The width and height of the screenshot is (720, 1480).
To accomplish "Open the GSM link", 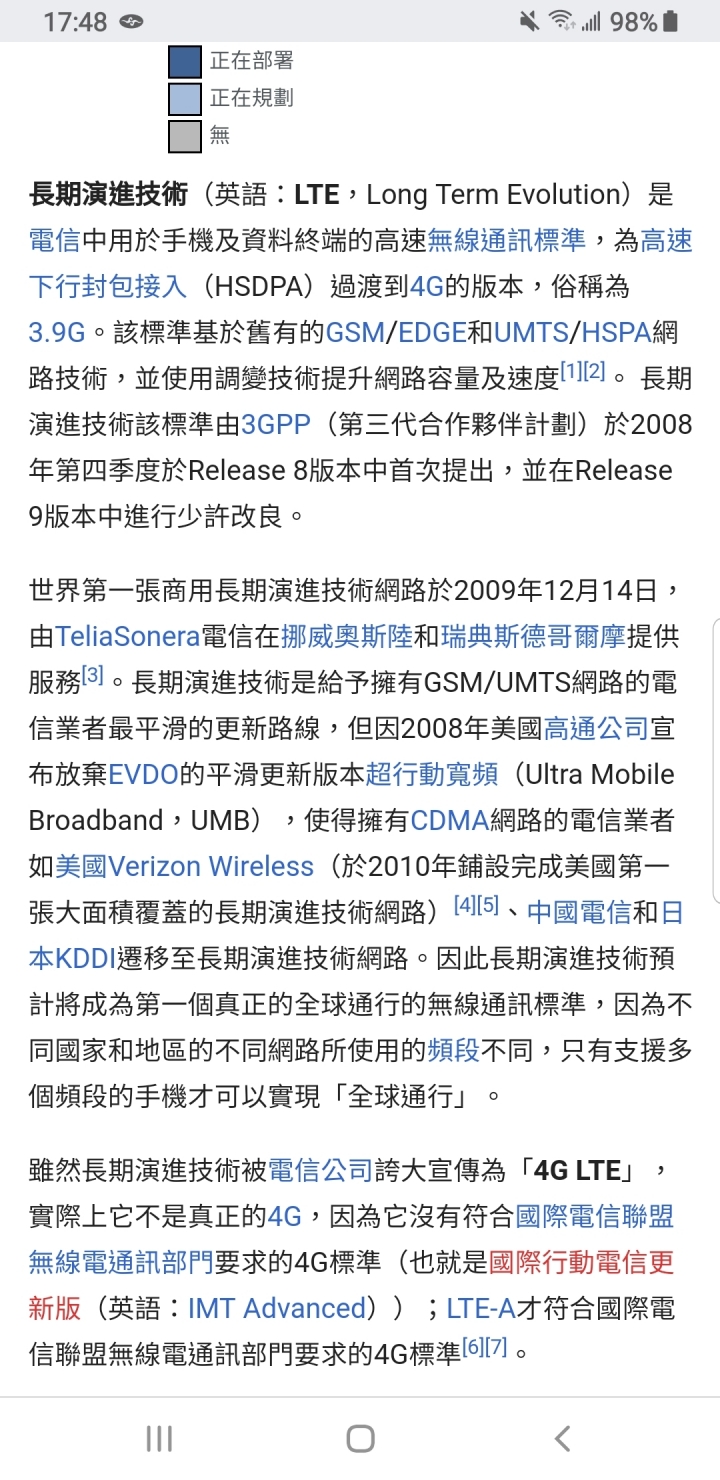I will tap(355, 332).
